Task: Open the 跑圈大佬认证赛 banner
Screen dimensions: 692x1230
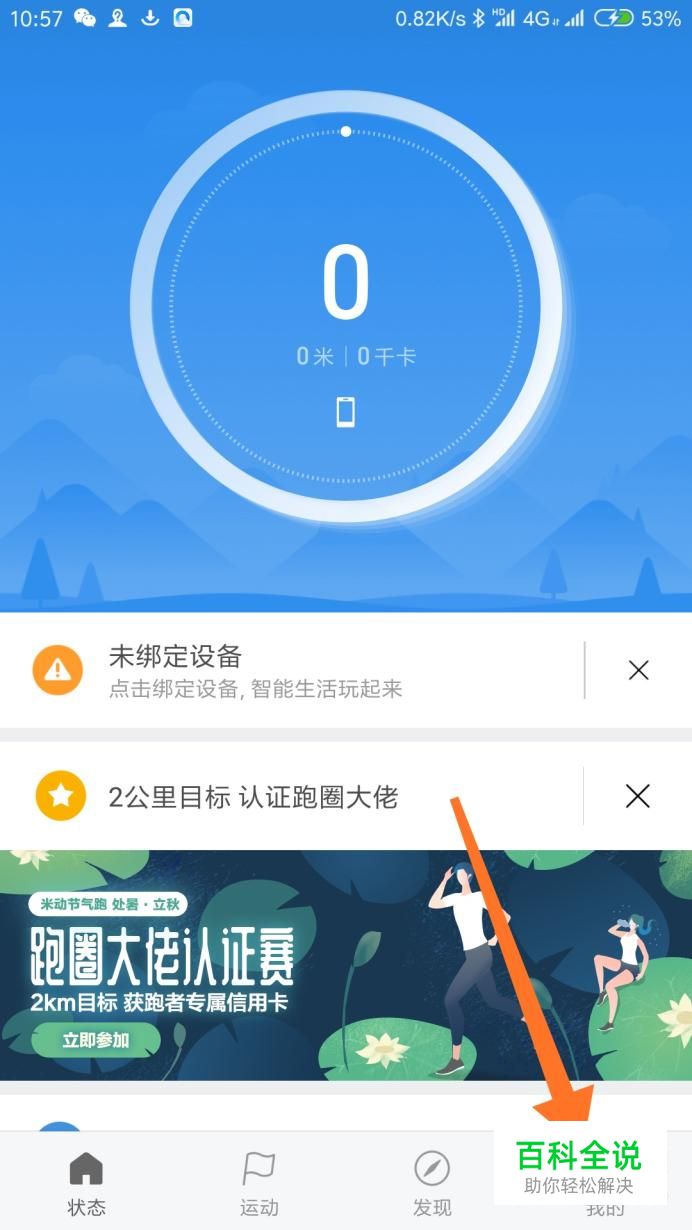Action: click(345, 965)
